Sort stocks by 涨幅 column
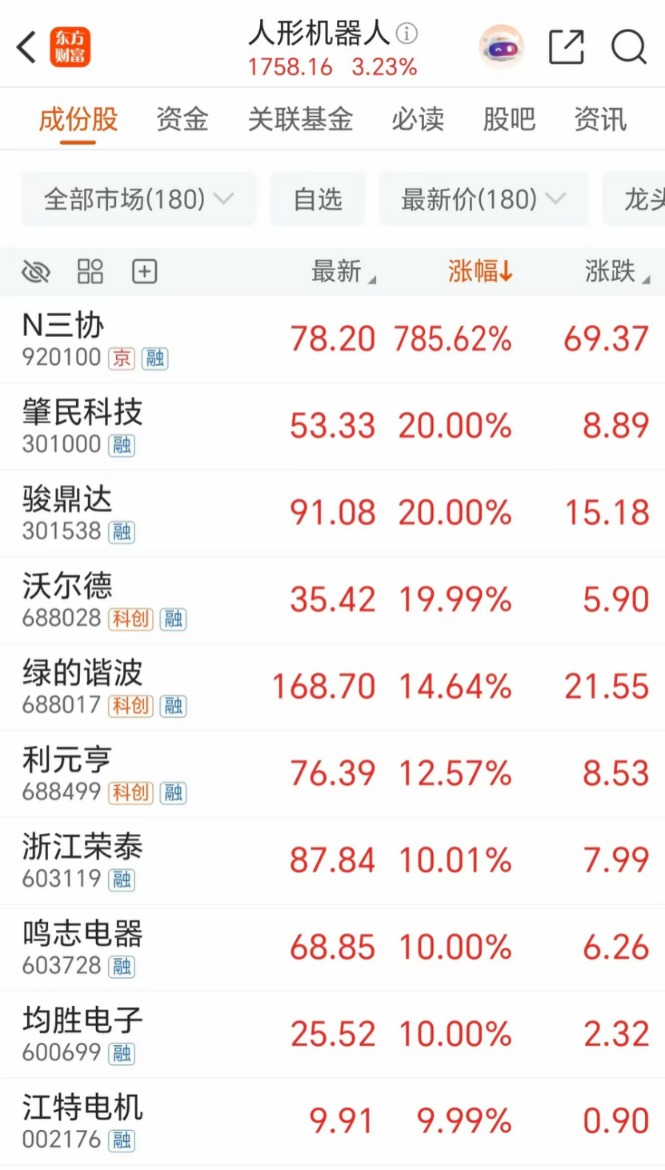 point(480,272)
